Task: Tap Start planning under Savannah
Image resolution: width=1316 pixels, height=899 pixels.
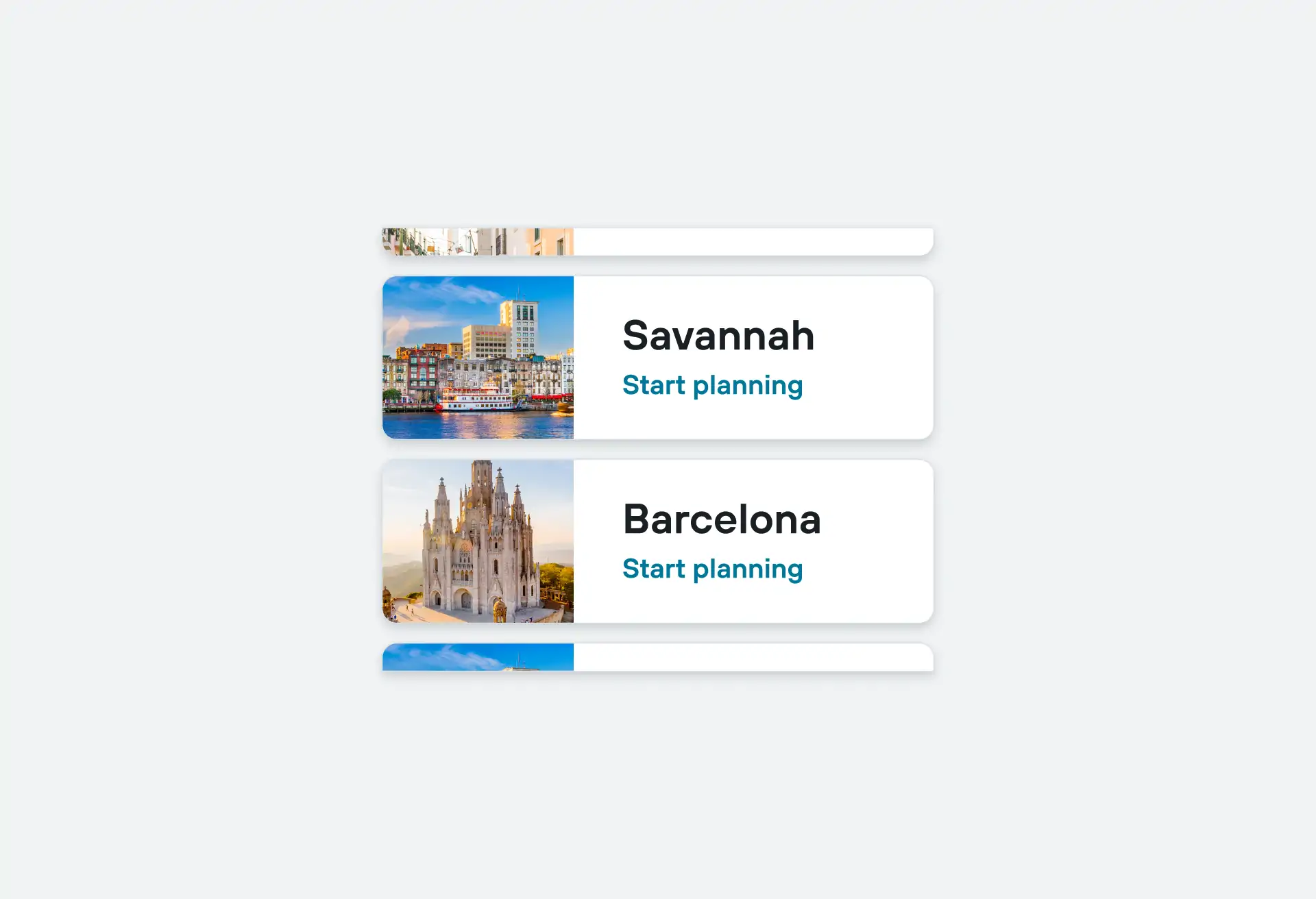Action: tap(712, 386)
